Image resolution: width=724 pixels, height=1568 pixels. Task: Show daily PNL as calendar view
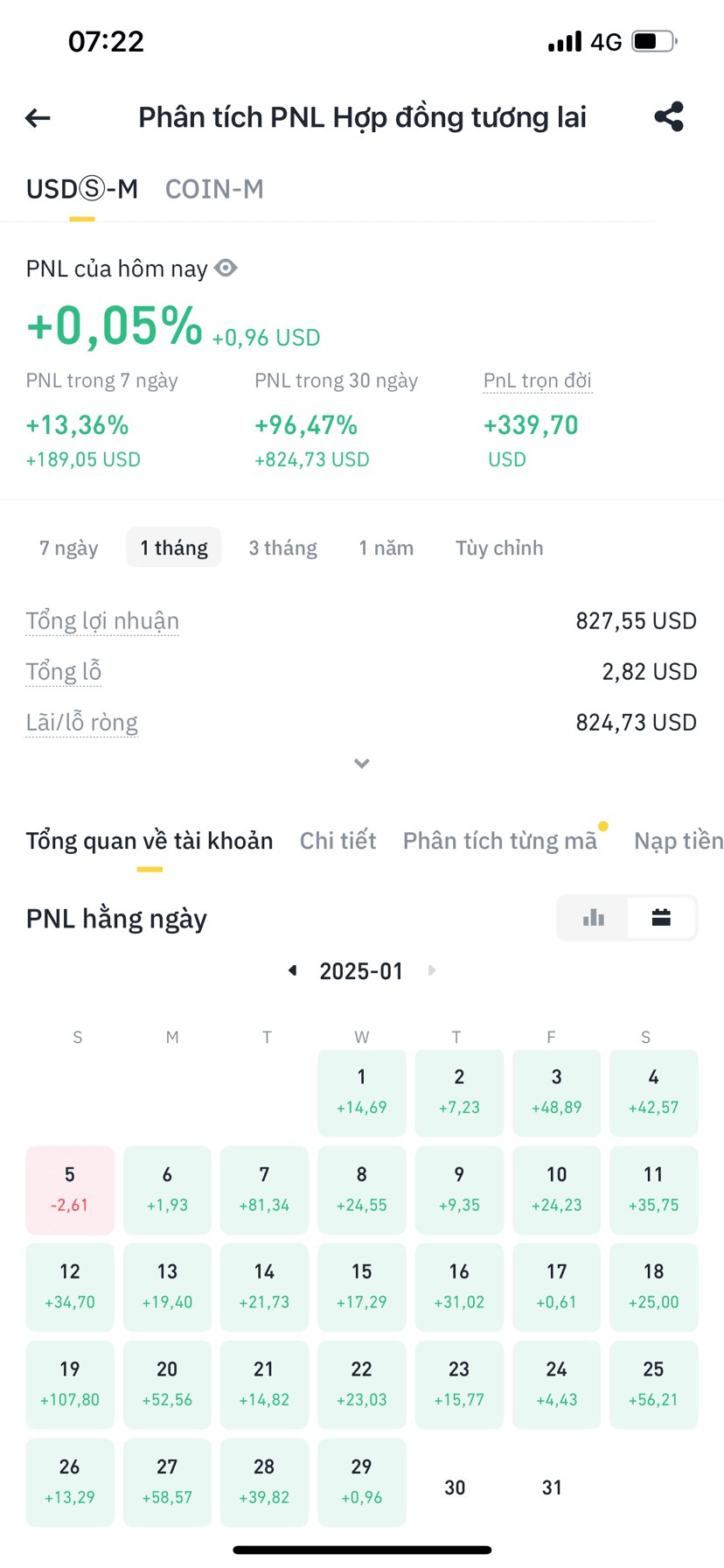point(661,918)
